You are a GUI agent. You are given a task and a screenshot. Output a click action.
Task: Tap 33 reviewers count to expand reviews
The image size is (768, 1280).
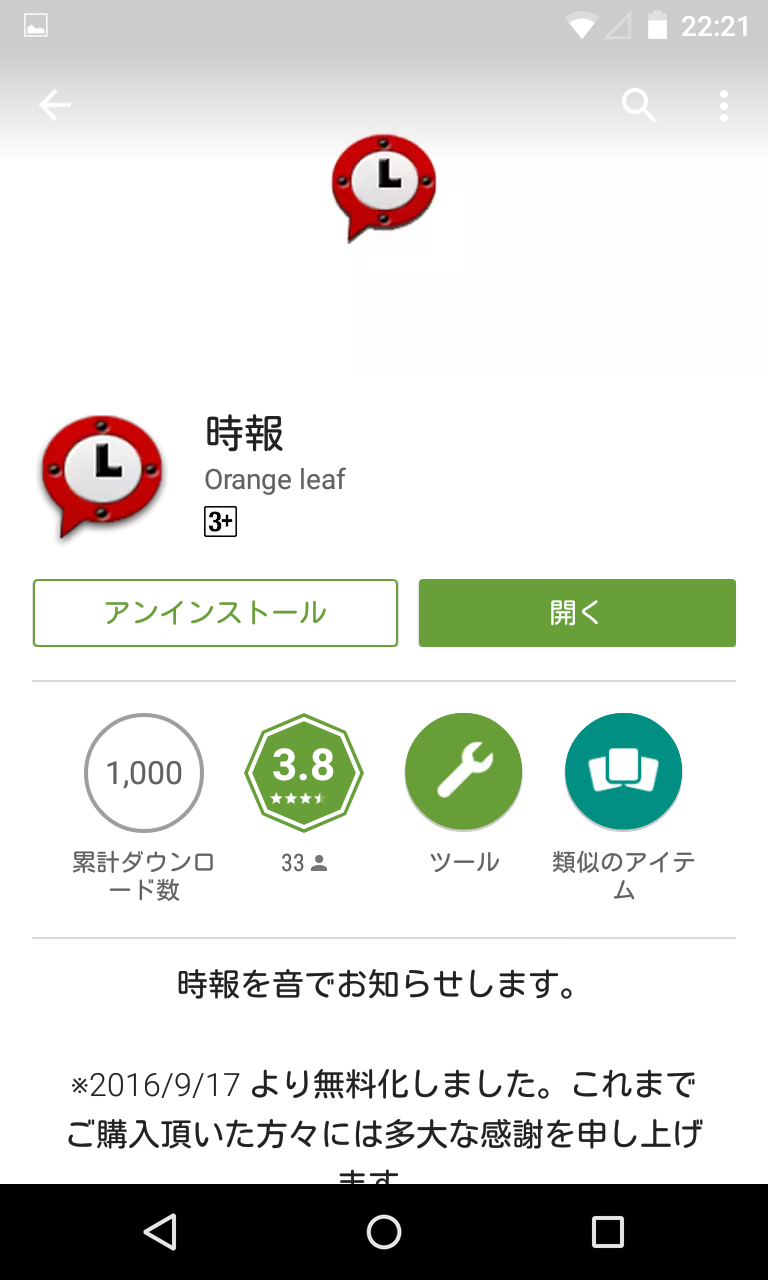303,862
